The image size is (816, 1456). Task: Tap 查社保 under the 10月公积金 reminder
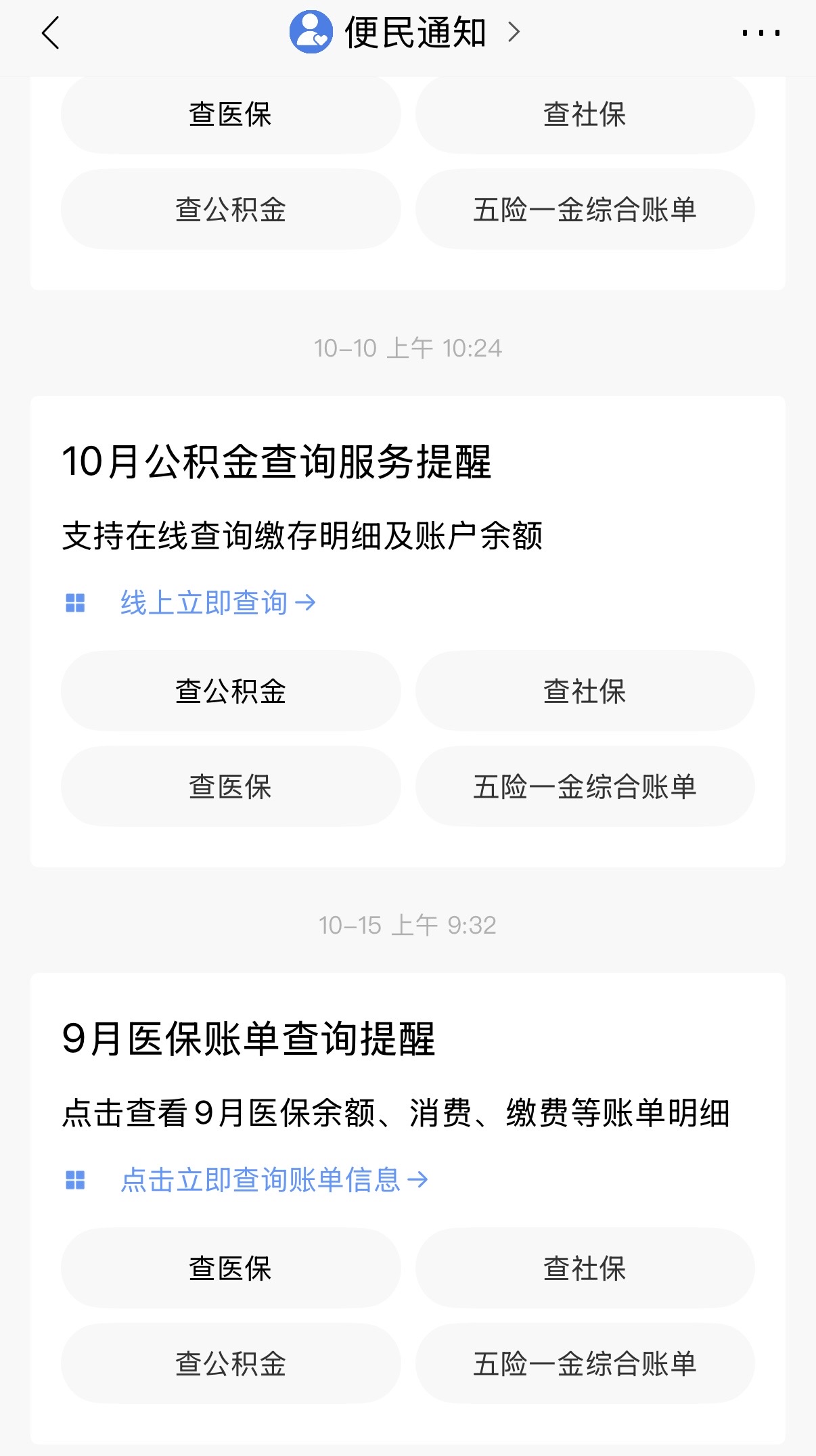(x=585, y=691)
